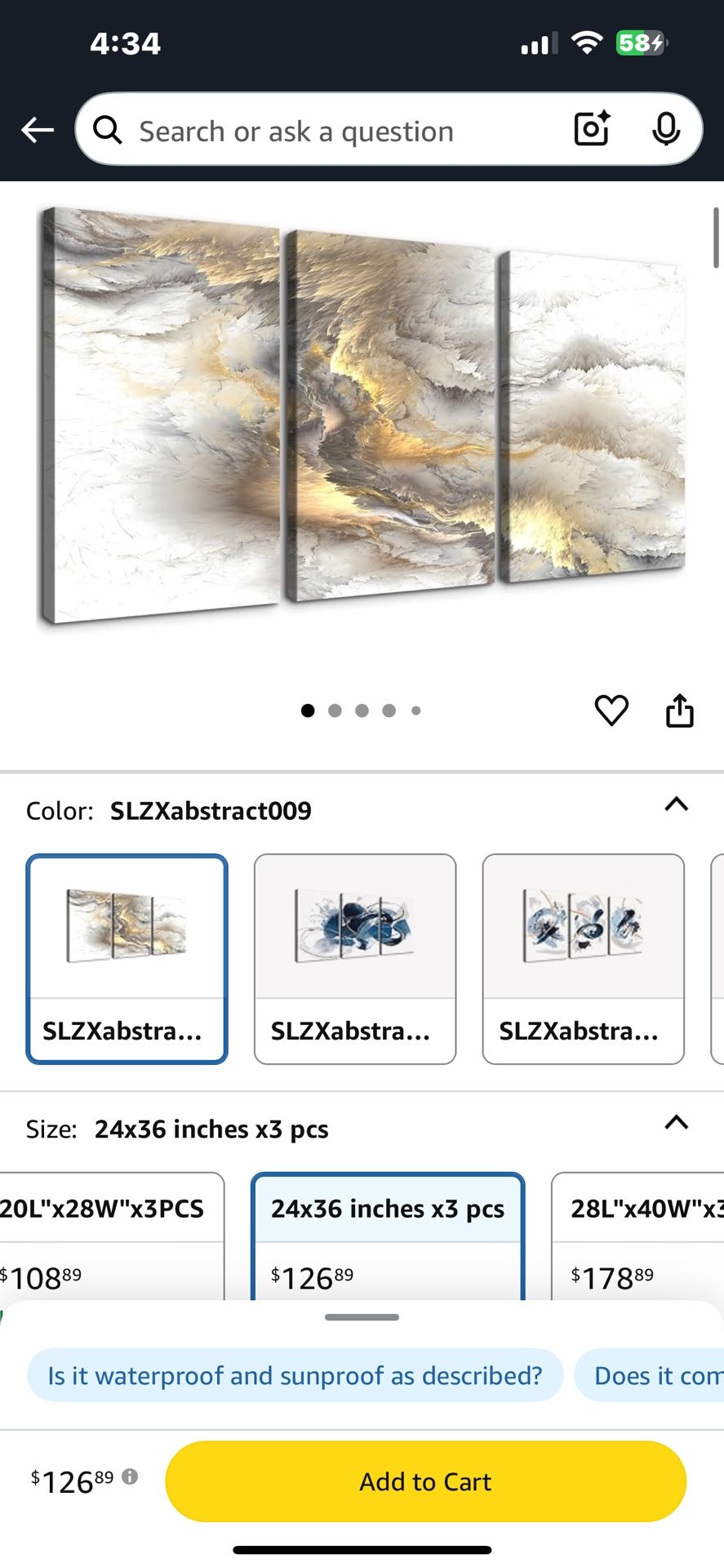Image resolution: width=724 pixels, height=1568 pixels.
Task: Ask if it is waterproof and sunproof
Action: pos(295,1375)
